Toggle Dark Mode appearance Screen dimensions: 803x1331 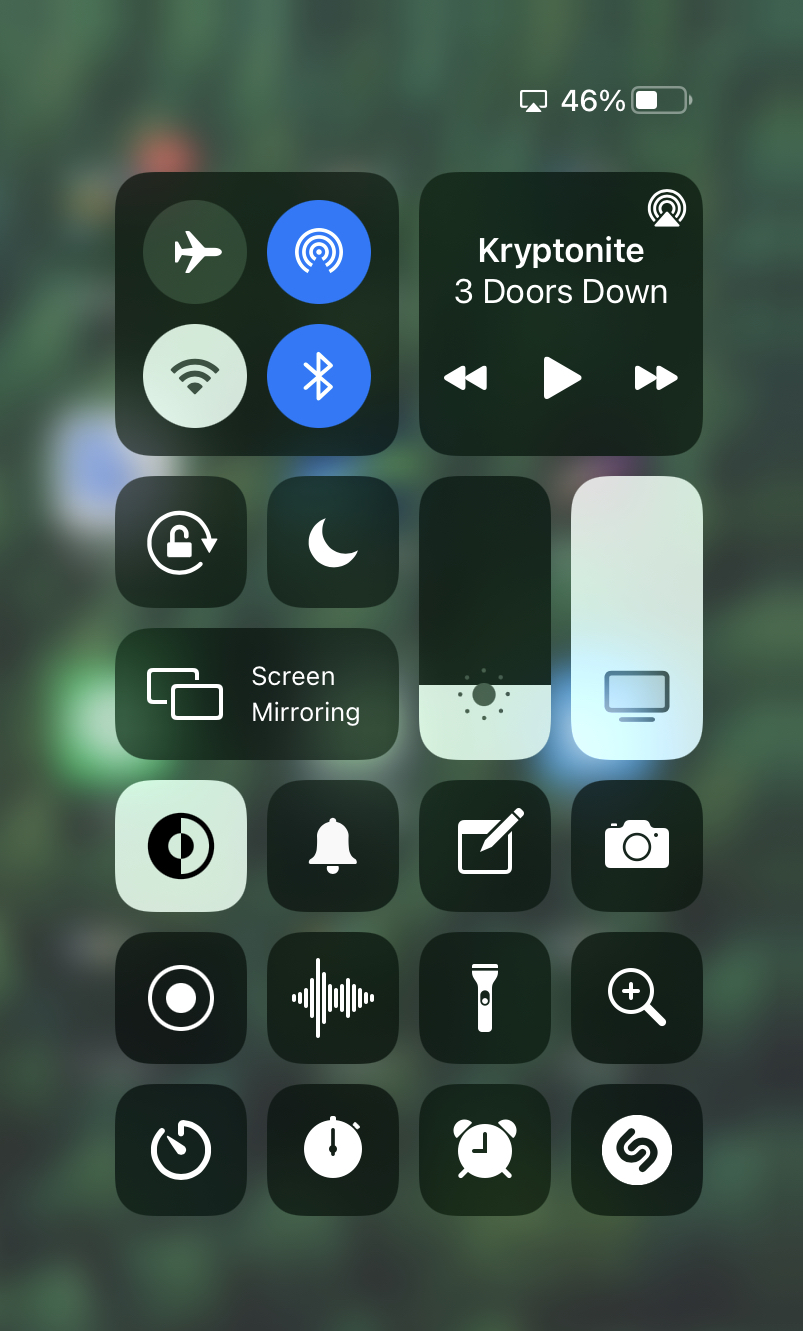click(x=181, y=846)
